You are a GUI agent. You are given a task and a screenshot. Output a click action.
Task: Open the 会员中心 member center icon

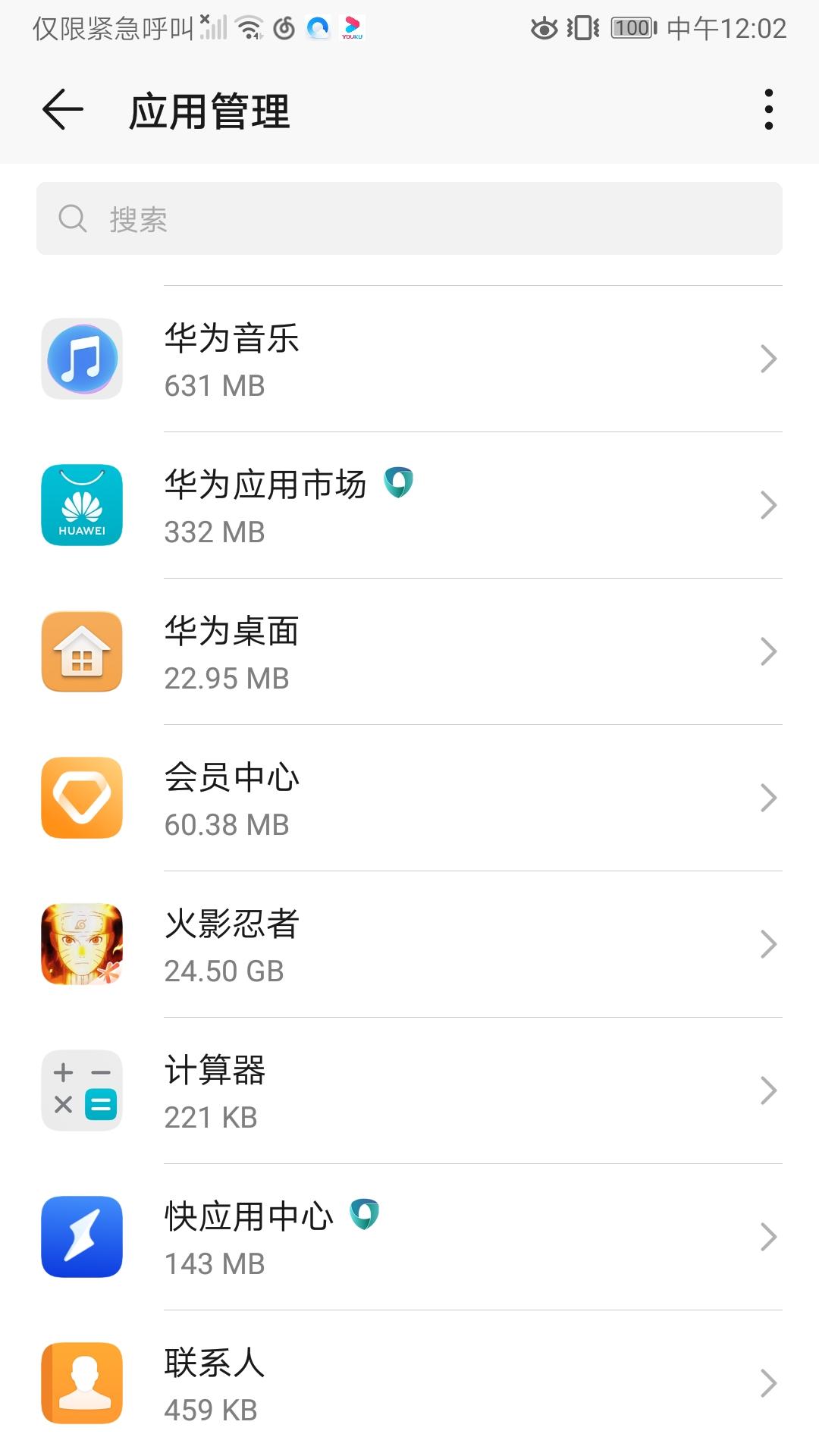81,797
